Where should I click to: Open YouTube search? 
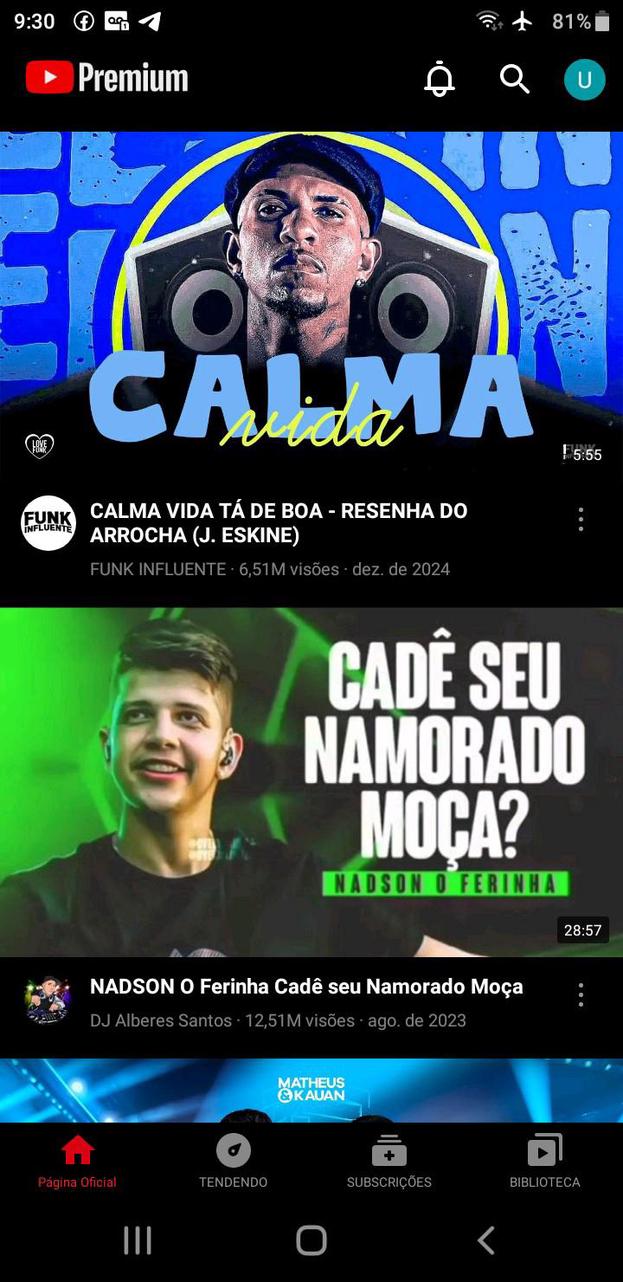point(514,79)
